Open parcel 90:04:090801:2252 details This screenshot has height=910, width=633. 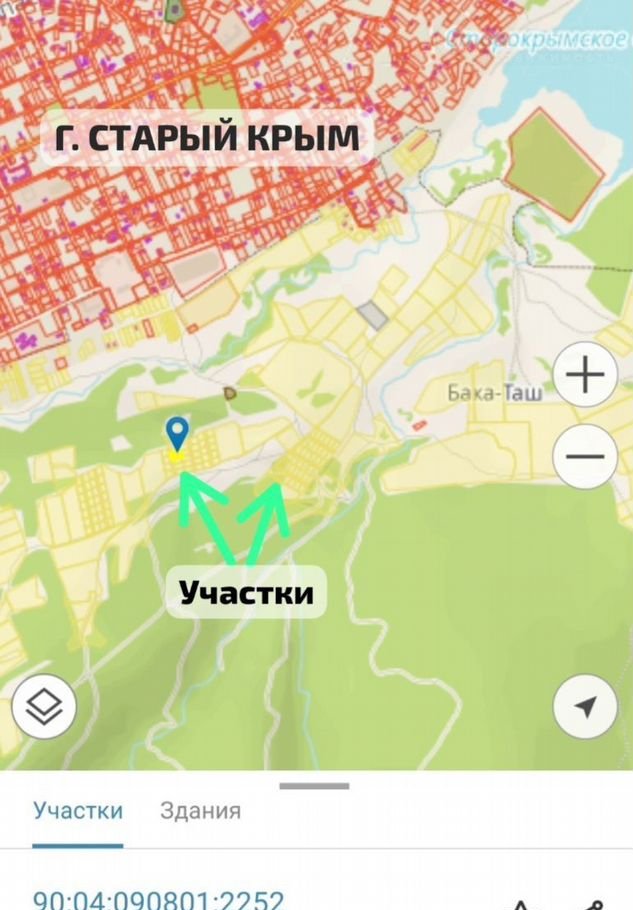(159, 900)
